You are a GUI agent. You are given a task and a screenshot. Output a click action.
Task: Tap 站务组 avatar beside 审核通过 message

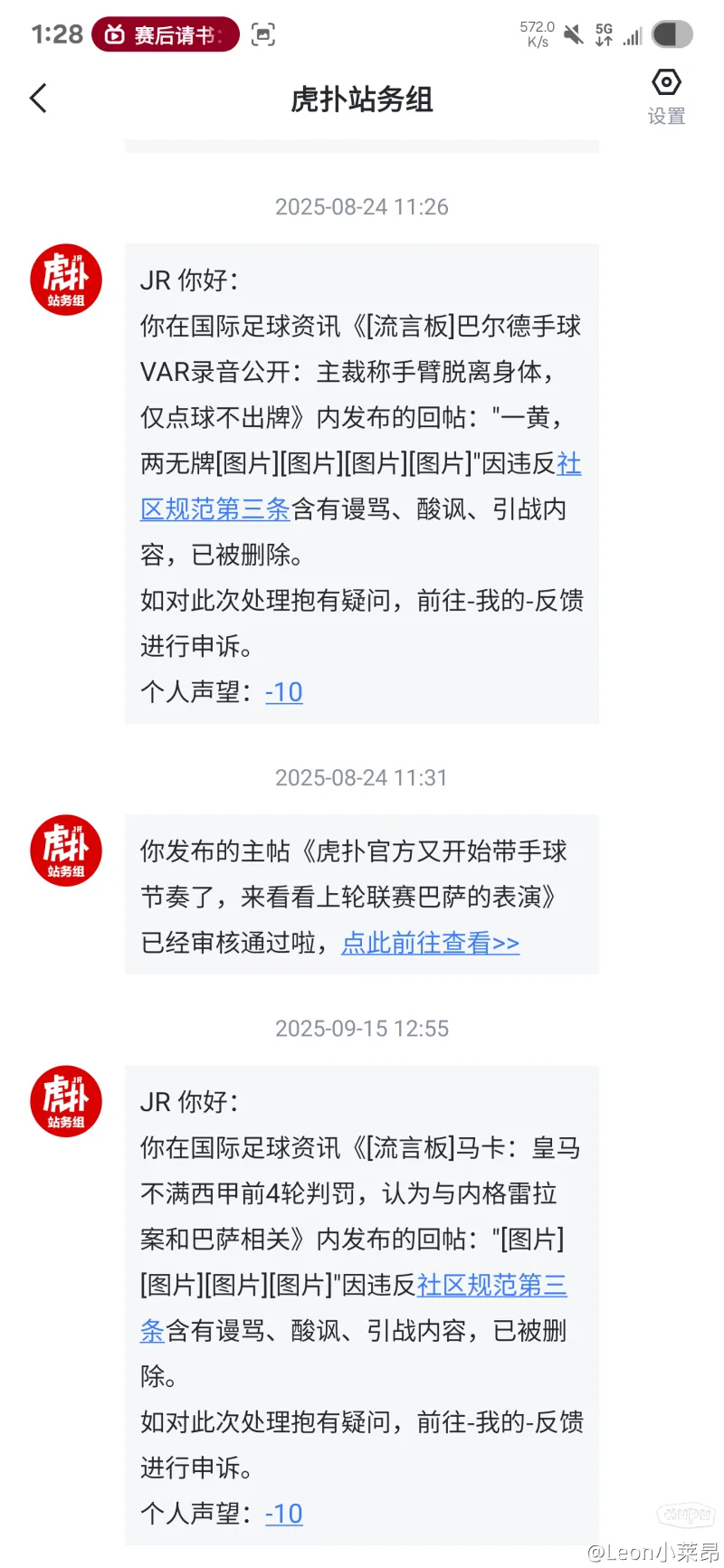[x=66, y=851]
